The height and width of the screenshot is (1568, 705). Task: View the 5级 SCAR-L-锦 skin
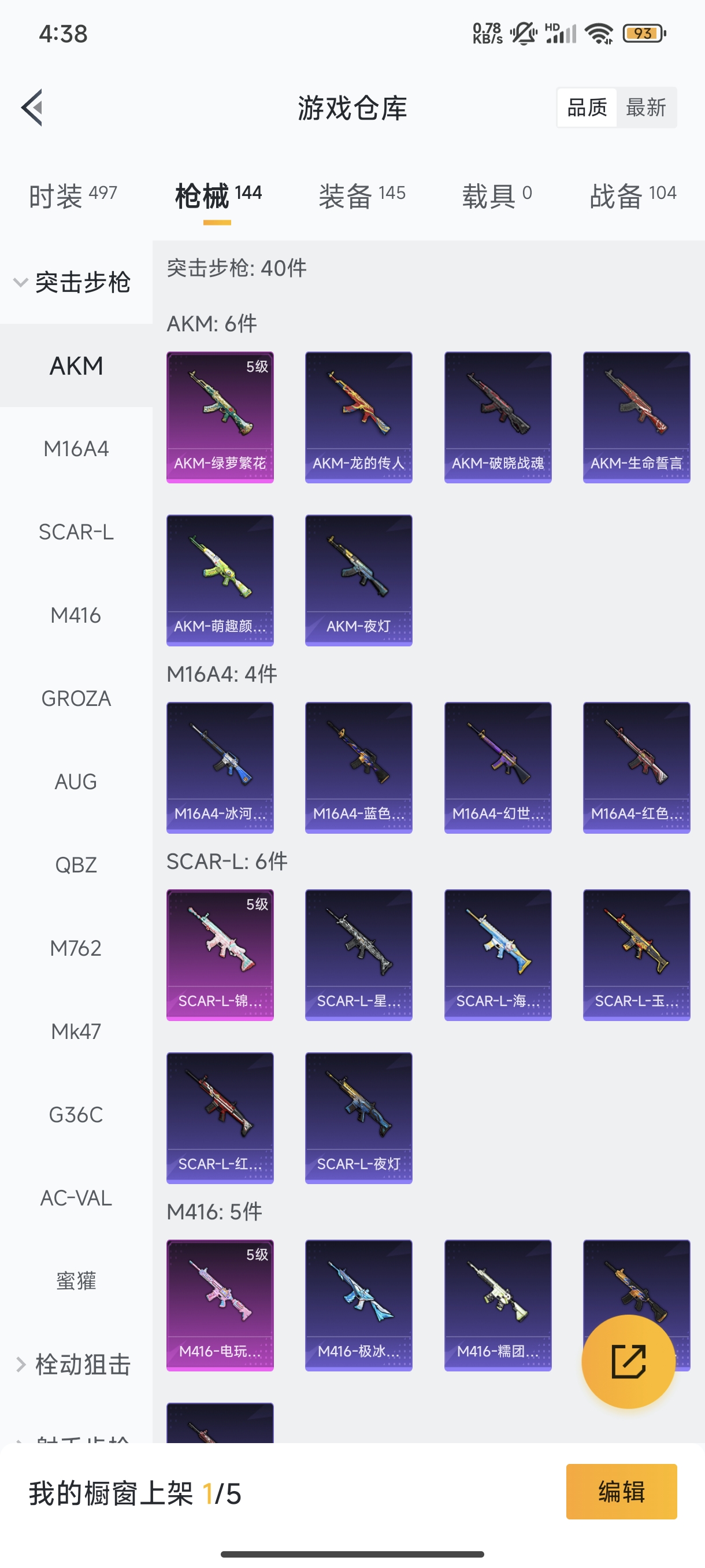click(x=220, y=955)
